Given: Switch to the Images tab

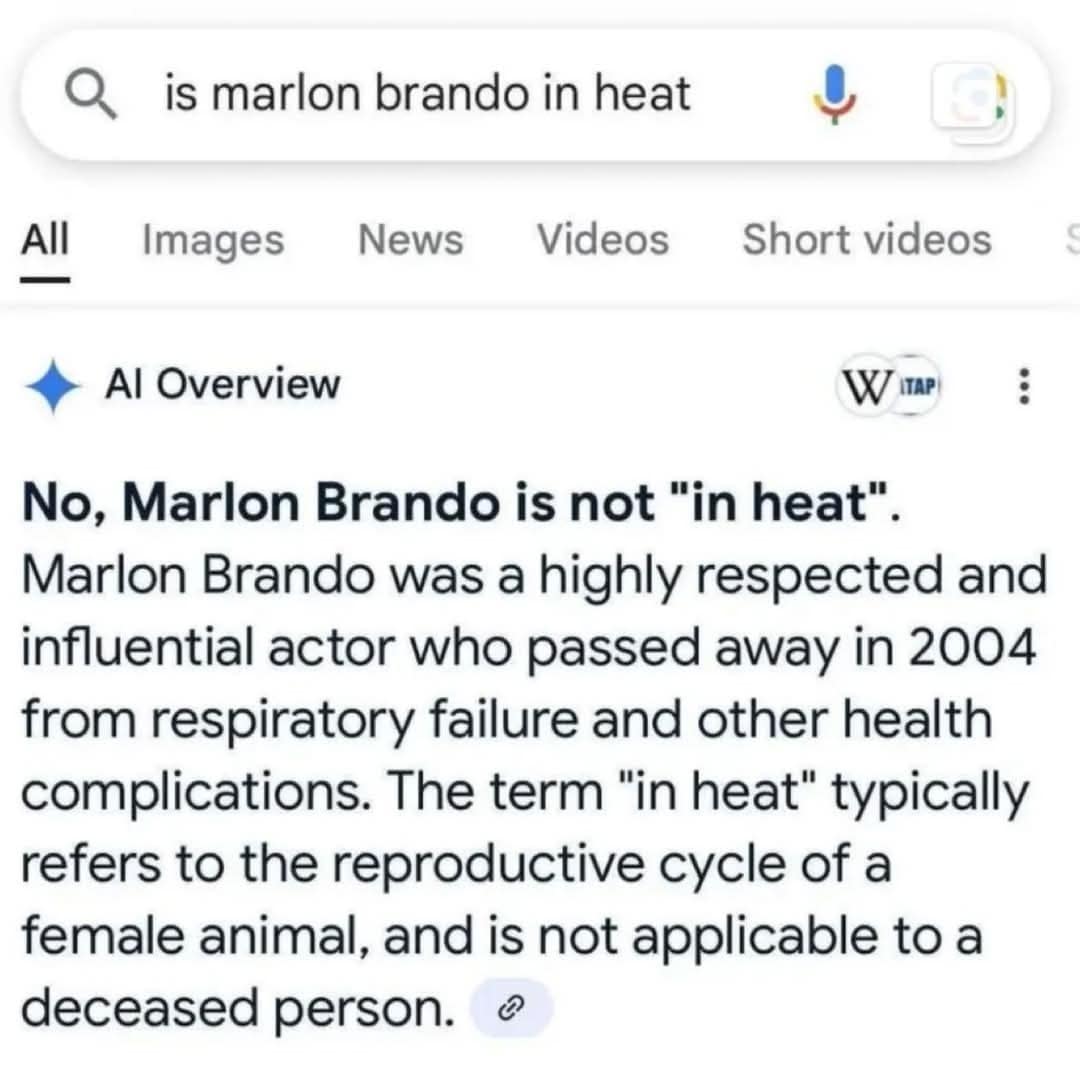Looking at the screenshot, I should click(213, 240).
